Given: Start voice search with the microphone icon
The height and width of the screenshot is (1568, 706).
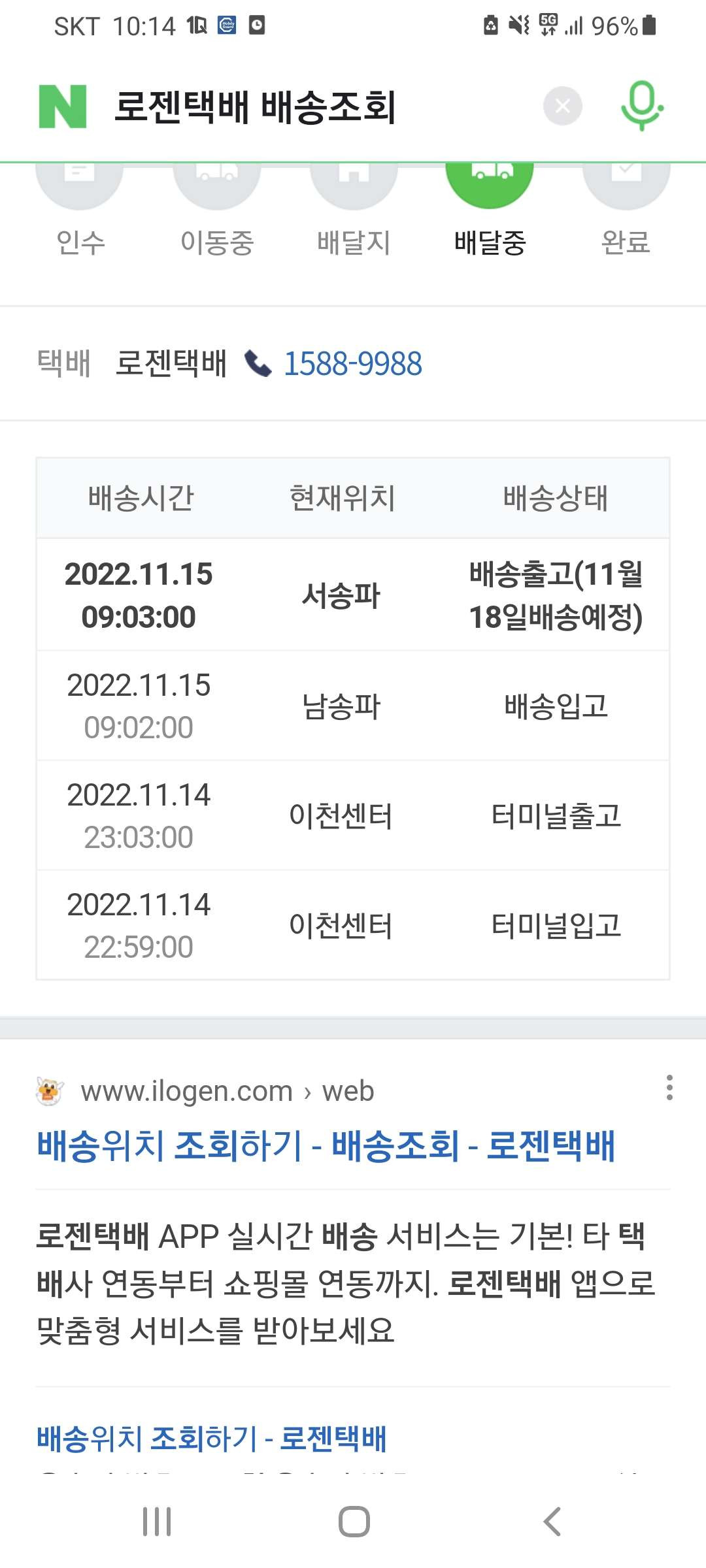Looking at the screenshot, I should (642, 106).
